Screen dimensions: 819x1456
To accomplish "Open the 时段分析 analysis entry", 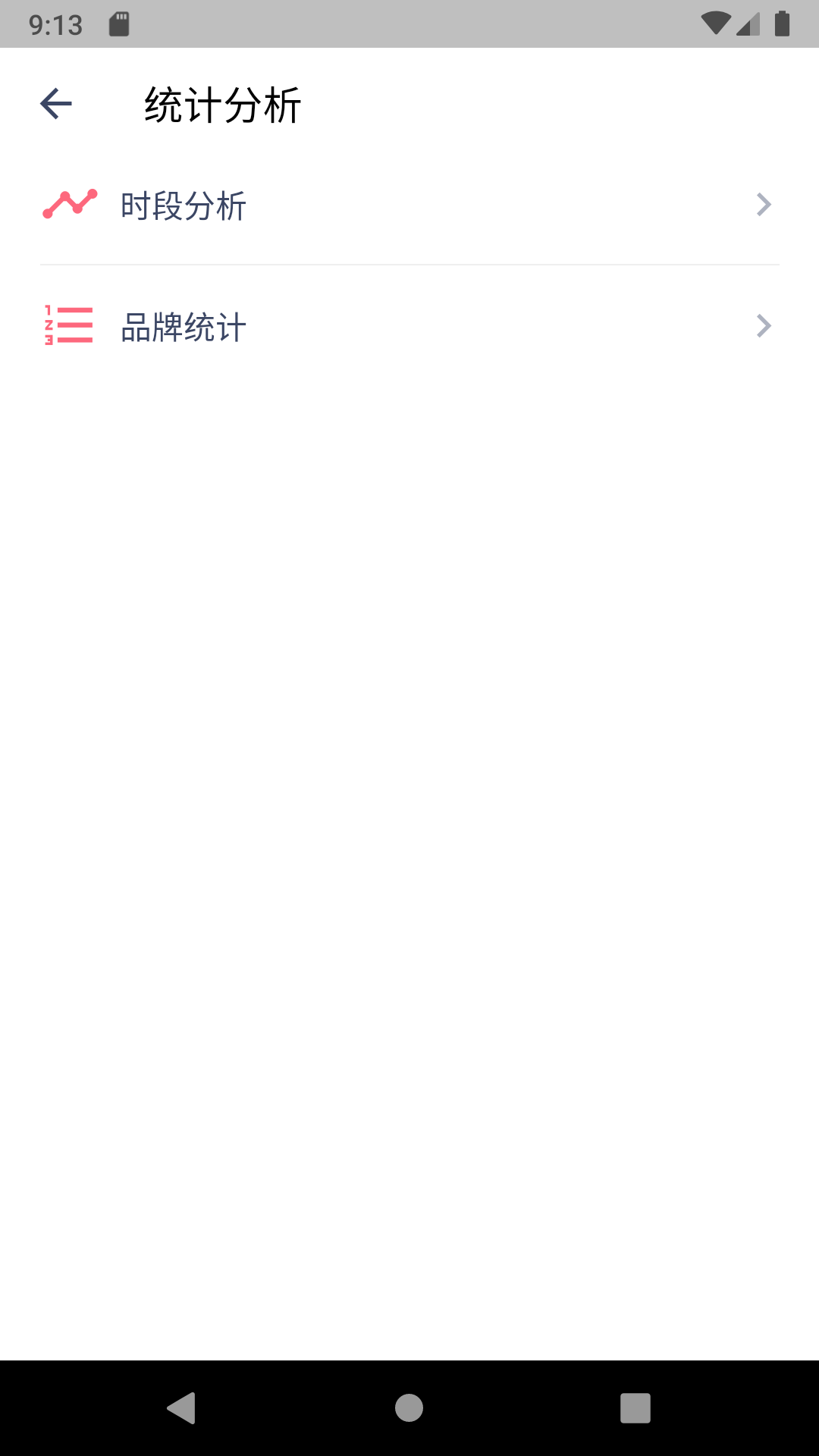I will pos(409,203).
